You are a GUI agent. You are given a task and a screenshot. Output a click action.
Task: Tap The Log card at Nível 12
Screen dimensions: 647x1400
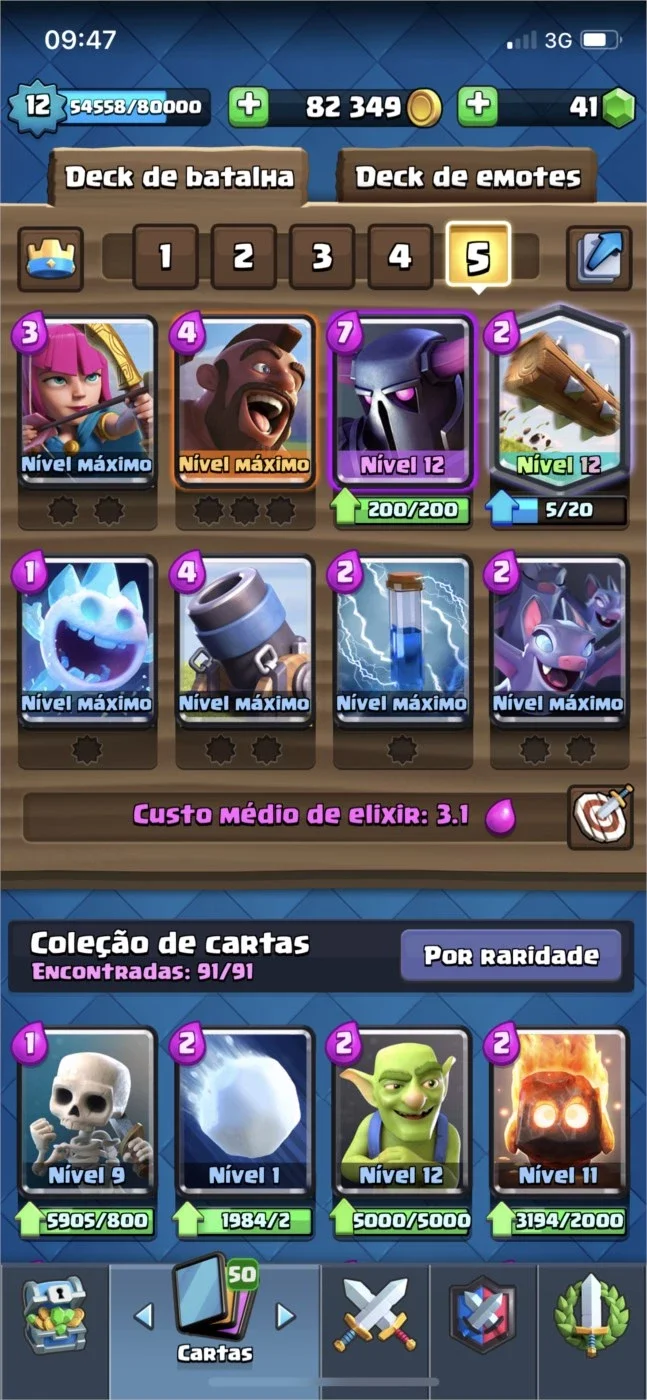click(559, 401)
